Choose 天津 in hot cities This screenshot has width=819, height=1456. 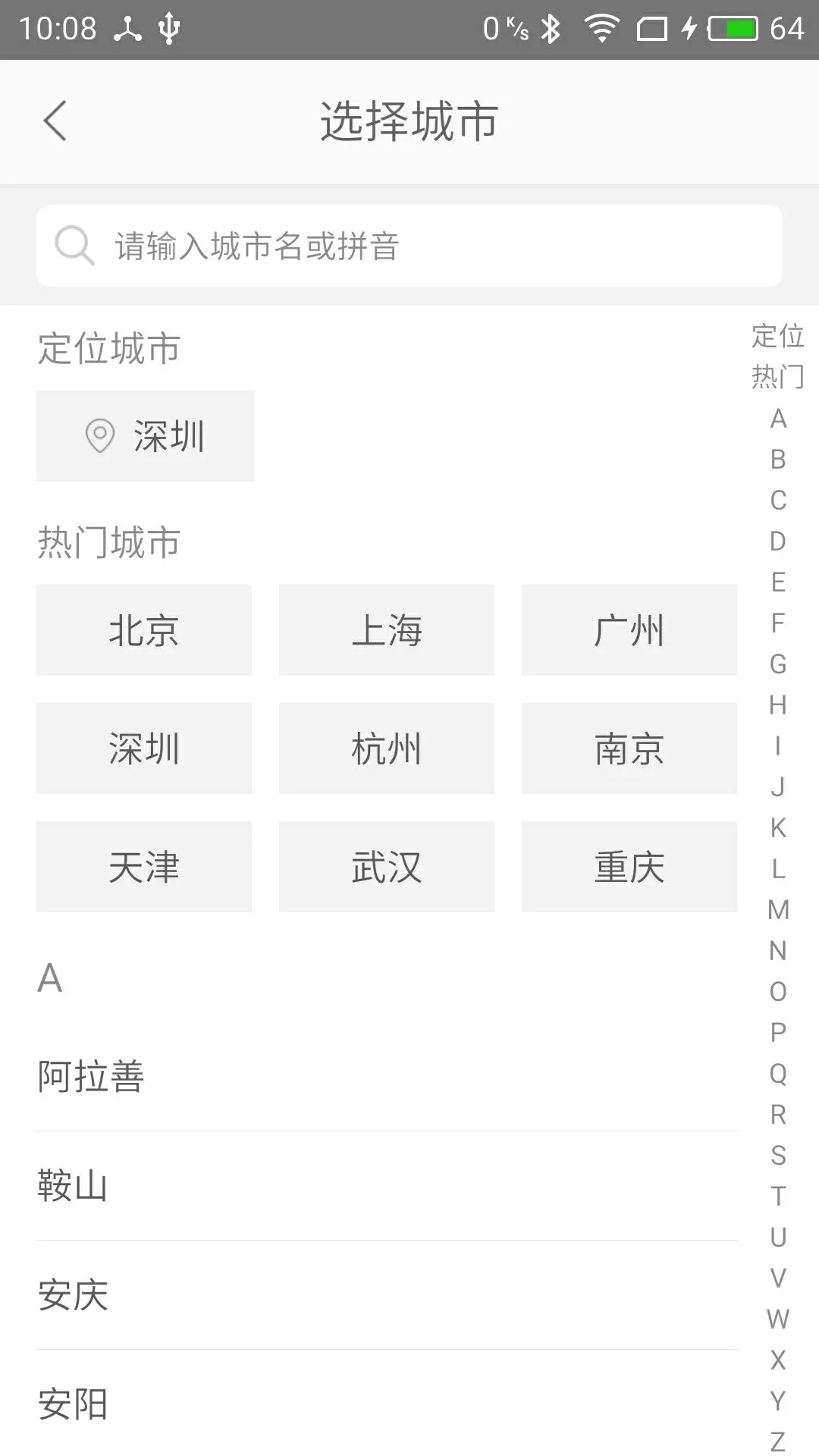pos(144,867)
